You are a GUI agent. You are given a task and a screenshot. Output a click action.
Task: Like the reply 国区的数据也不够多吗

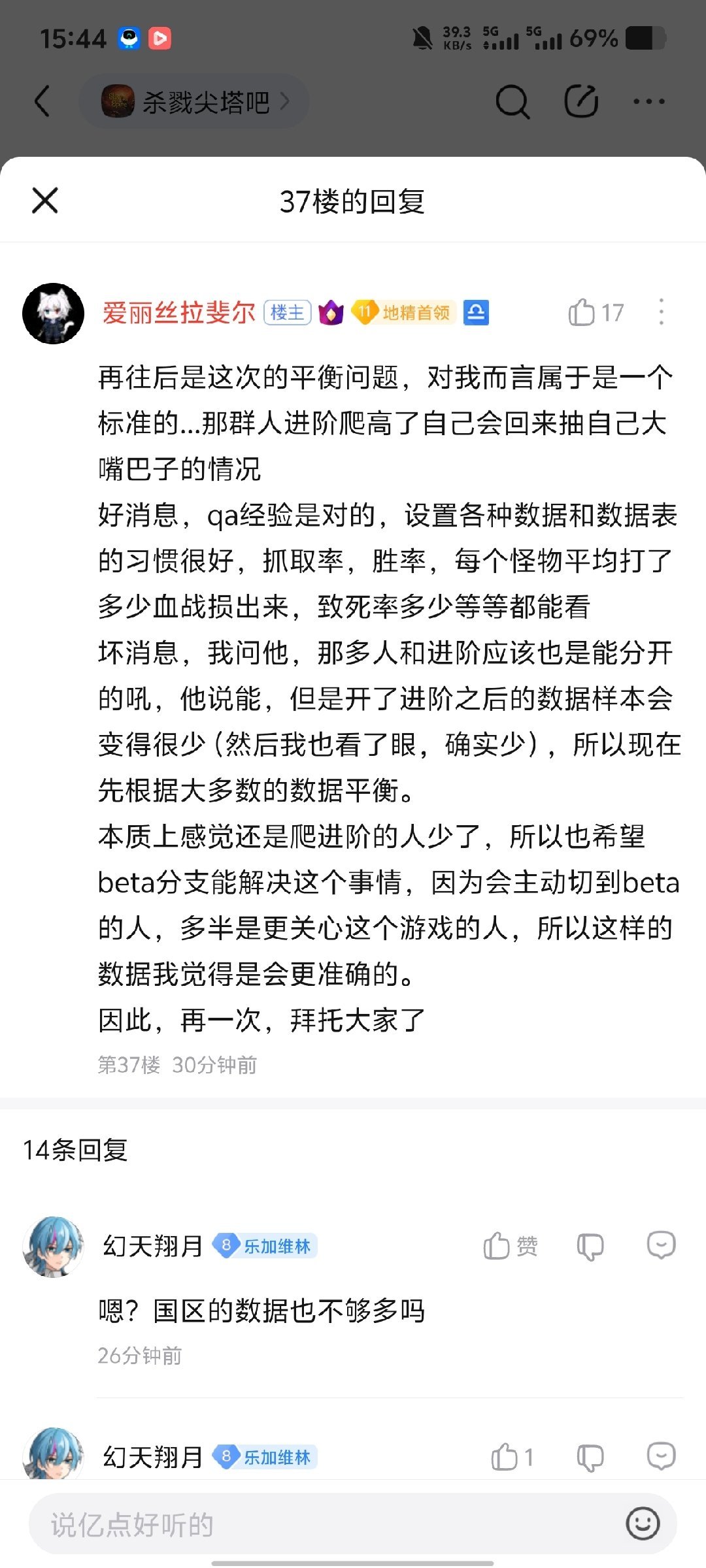(x=497, y=1246)
